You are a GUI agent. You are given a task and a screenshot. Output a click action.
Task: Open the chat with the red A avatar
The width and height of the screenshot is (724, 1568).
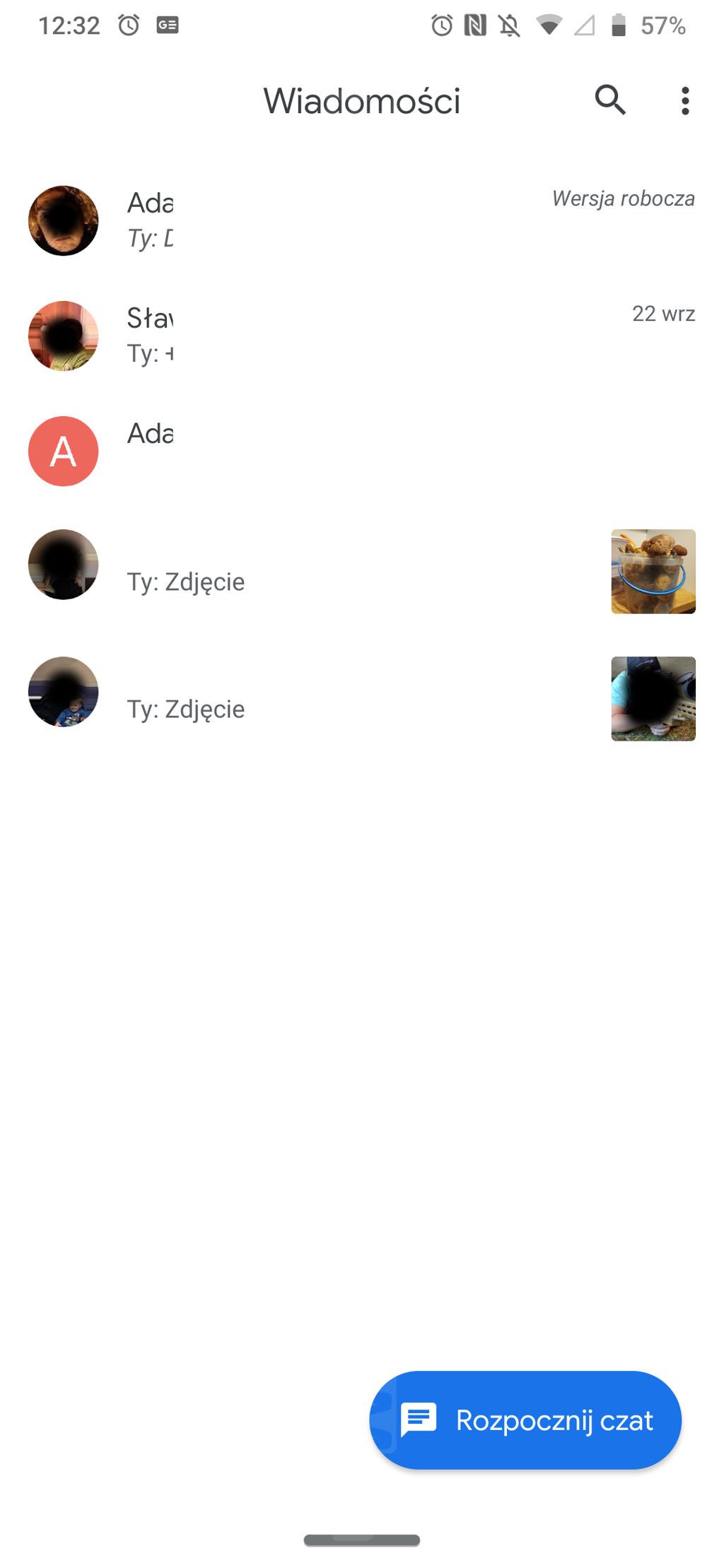pos(361,450)
